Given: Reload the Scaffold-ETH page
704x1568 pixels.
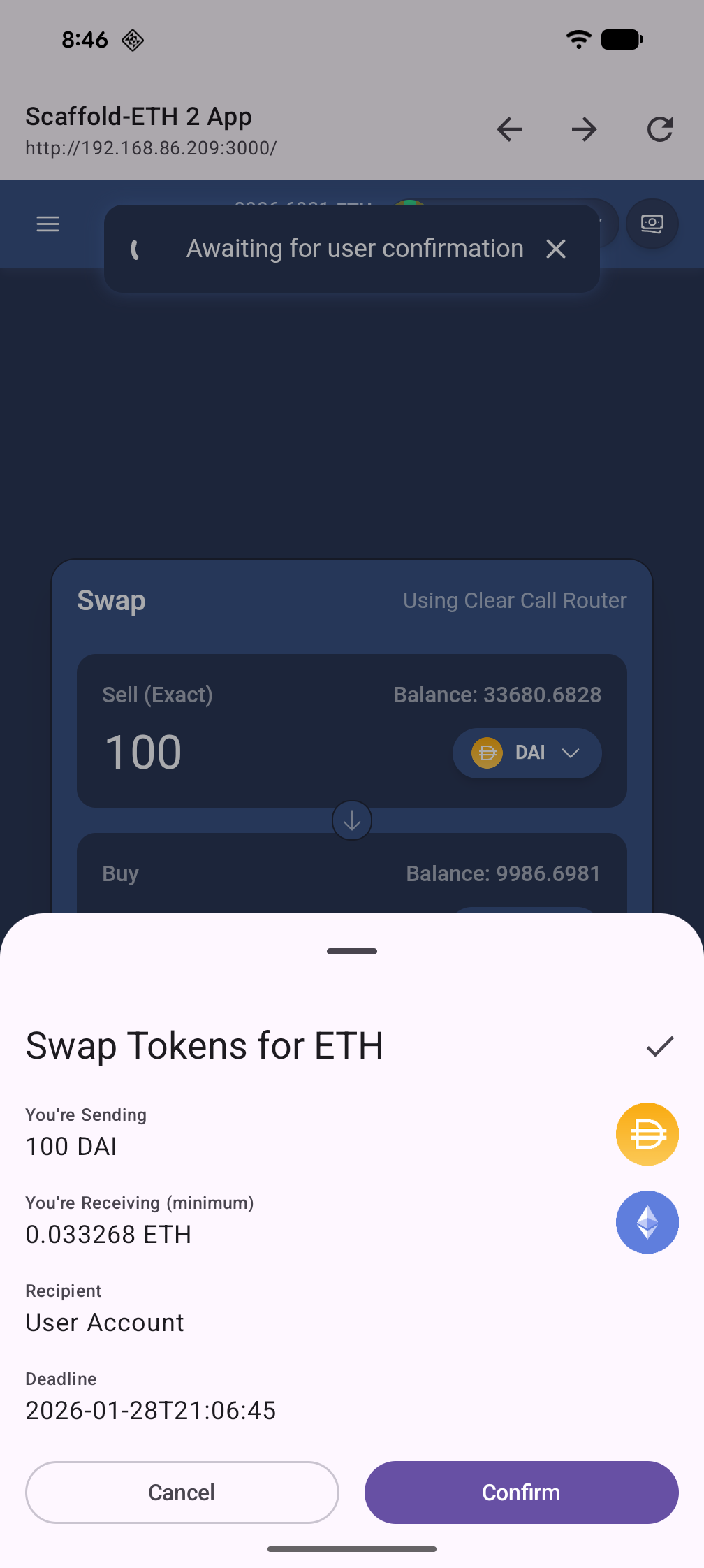Looking at the screenshot, I should 659,129.
